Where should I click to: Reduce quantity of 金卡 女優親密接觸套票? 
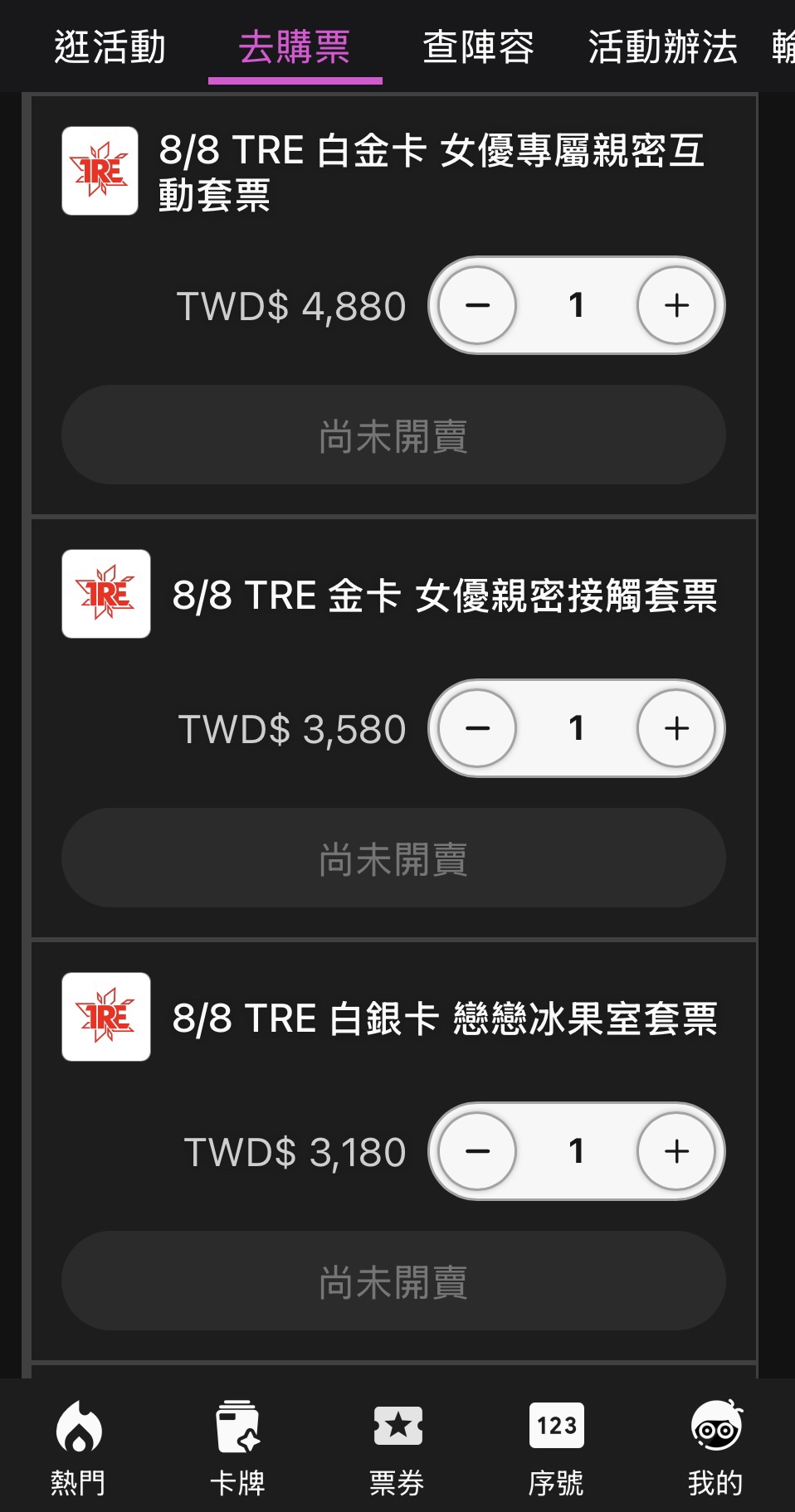pyautogui.click(x=477, y=728)
